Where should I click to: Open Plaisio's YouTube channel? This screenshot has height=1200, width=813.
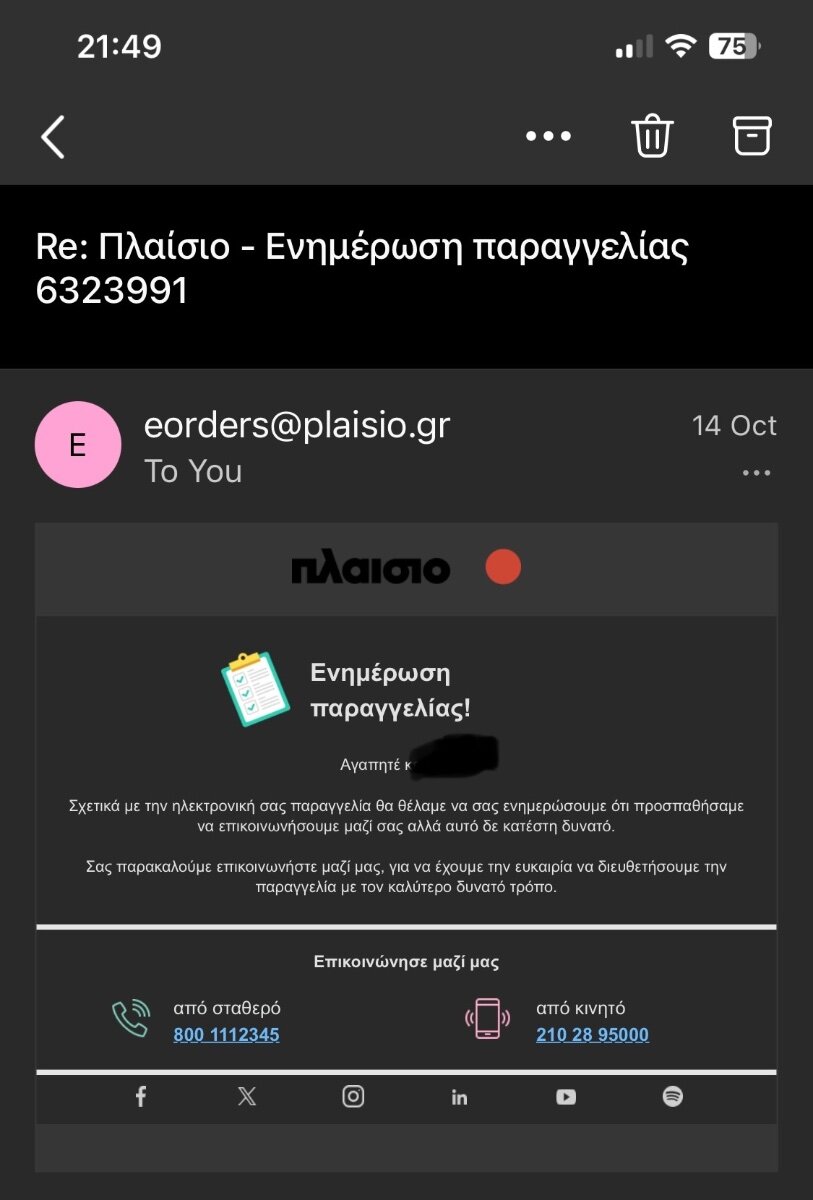tap(566, 1097)
